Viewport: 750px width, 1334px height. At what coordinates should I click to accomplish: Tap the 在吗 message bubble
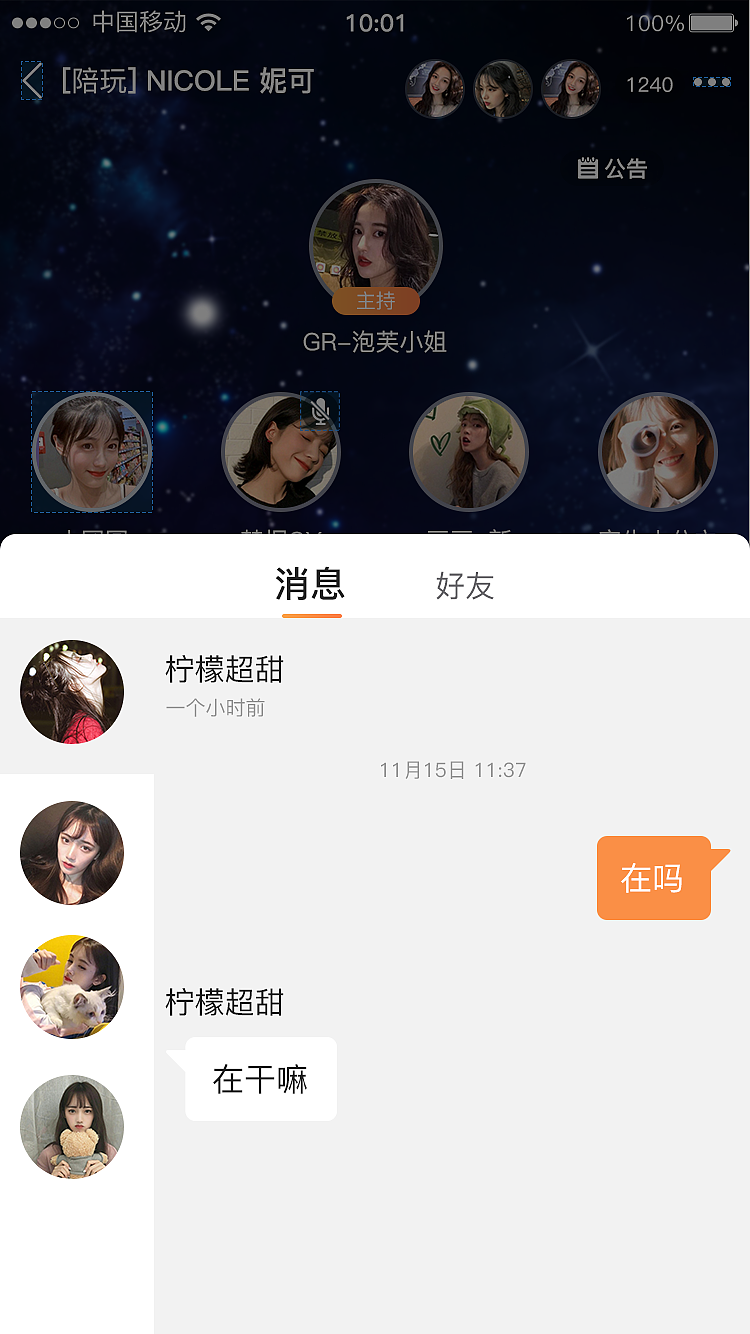tap(654, 877)
